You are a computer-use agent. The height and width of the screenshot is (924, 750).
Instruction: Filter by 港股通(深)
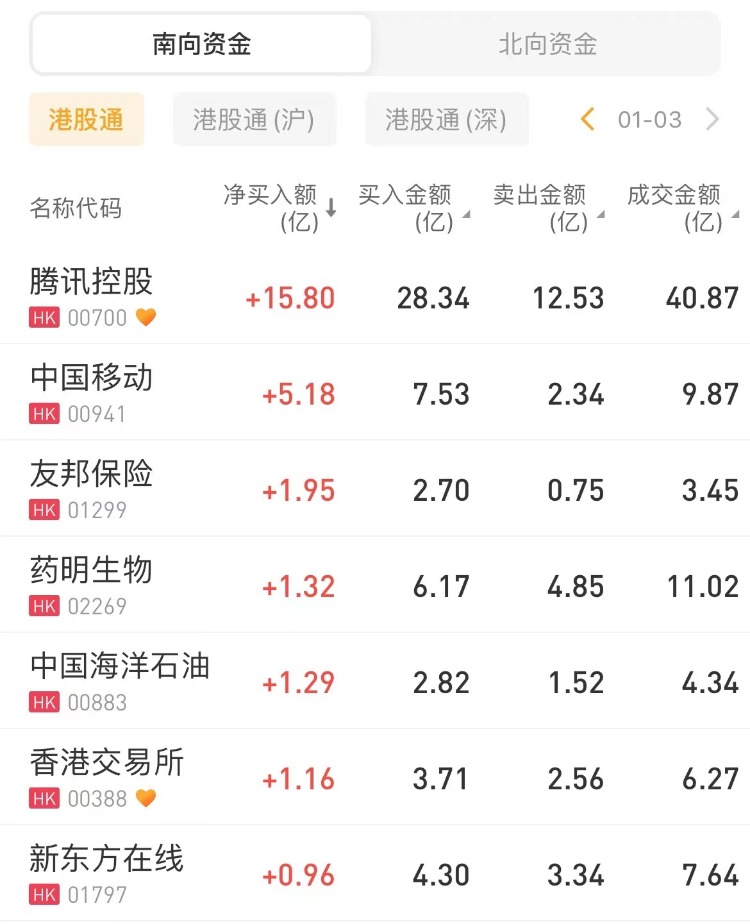point(446,120)
